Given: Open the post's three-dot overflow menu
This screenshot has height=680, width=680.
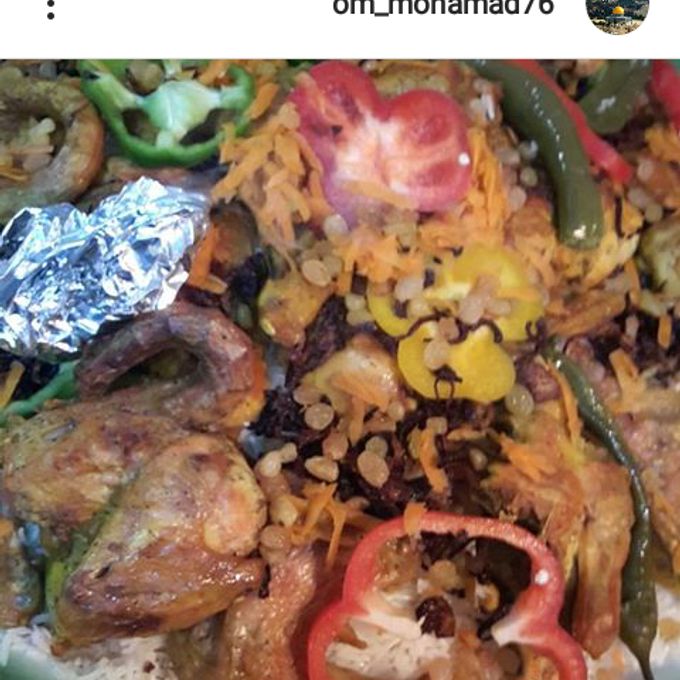Looking at the screenshot, I should 51,9.
